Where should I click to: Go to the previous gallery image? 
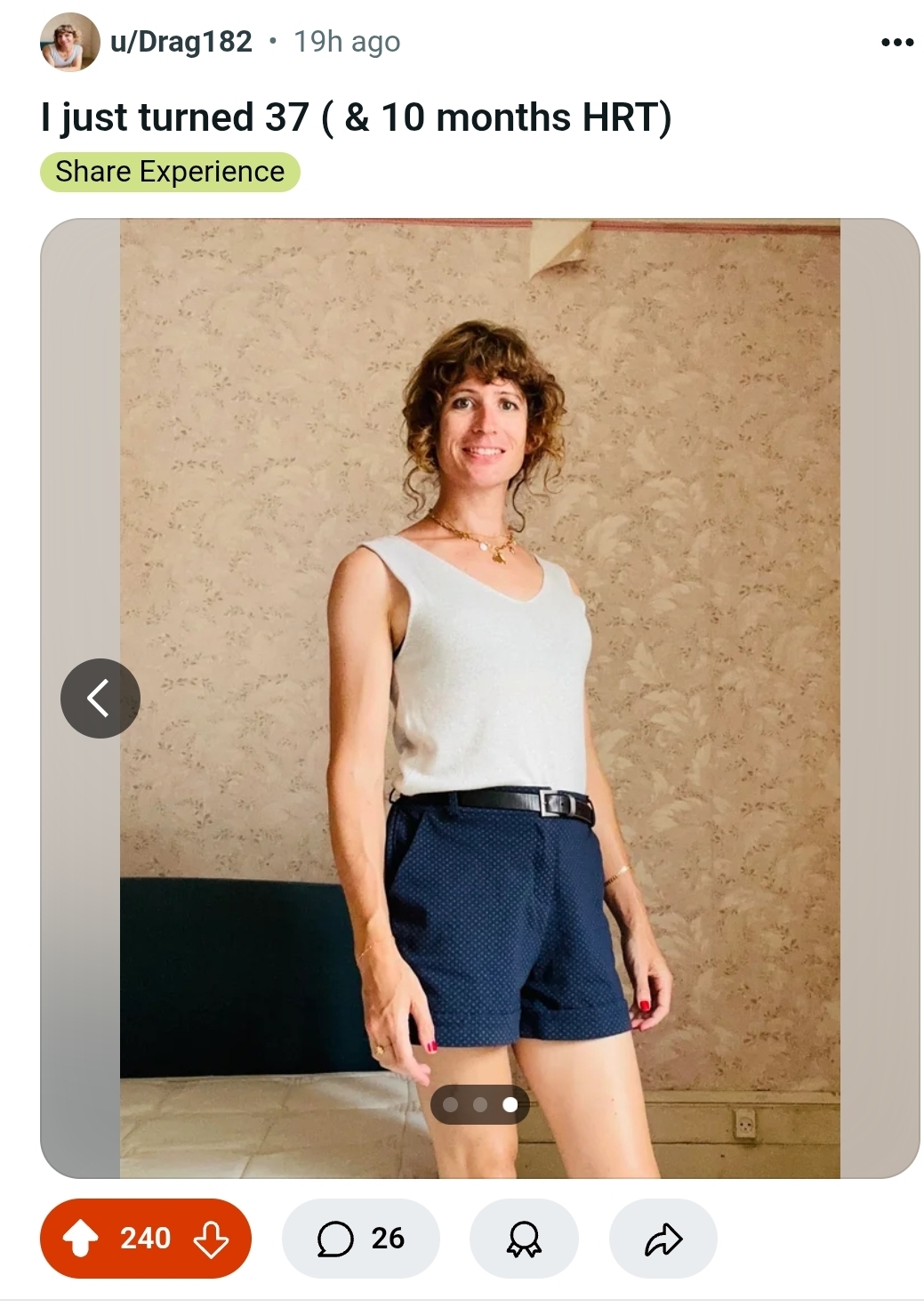(100, 698)
